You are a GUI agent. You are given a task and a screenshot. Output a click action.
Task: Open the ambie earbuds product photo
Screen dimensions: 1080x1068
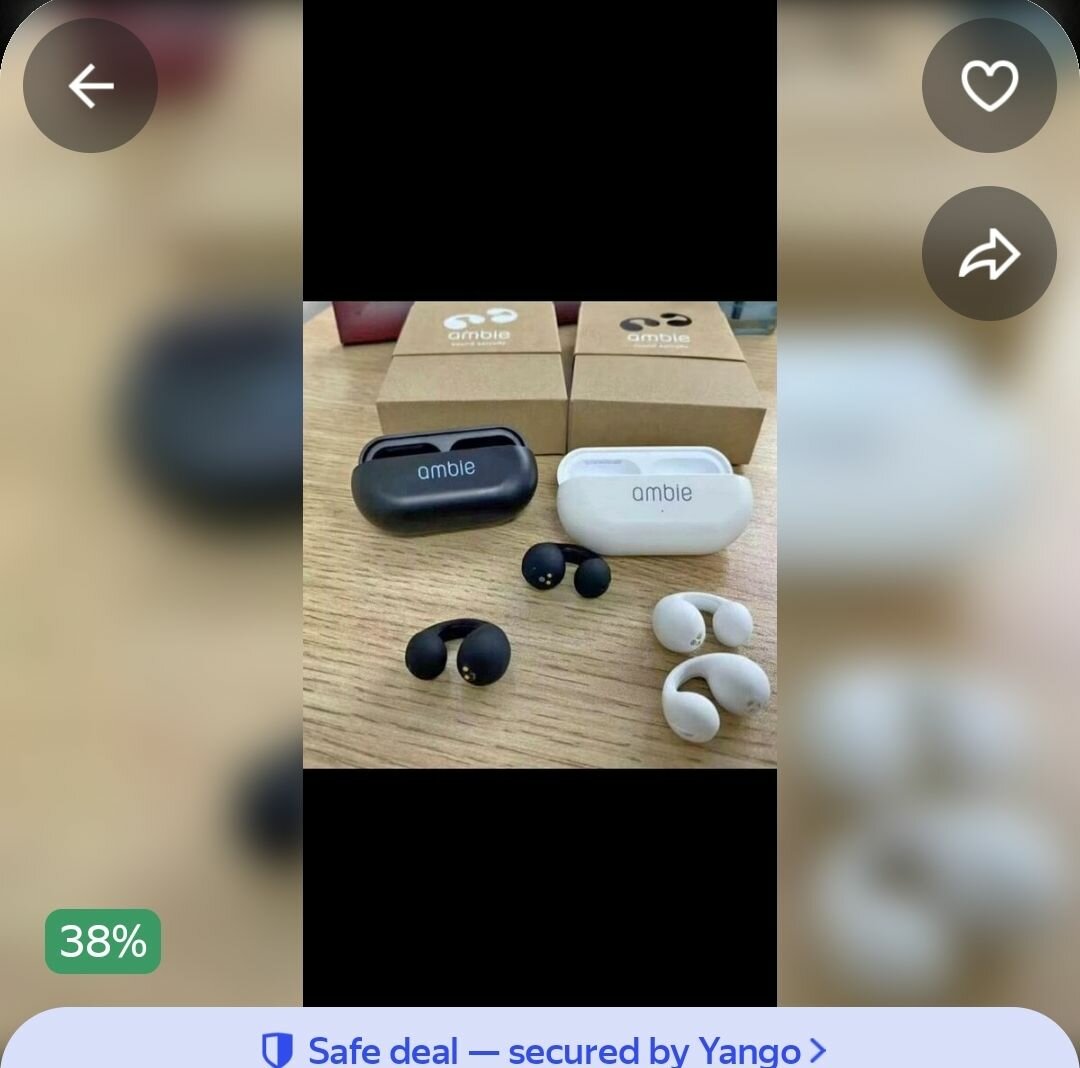[540, 534]
